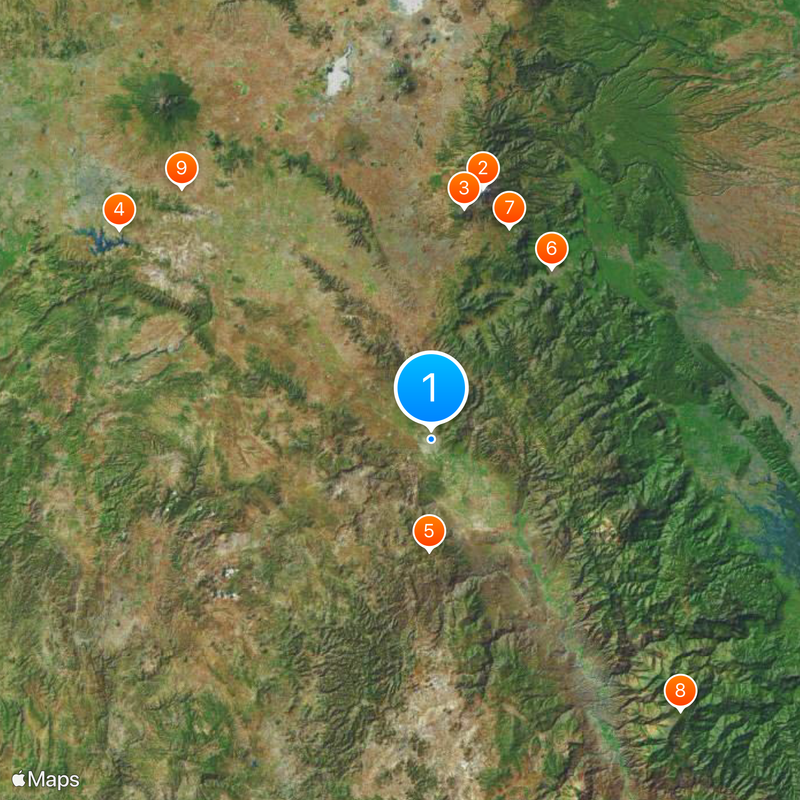
Task: Tap the orange map pin numbered 2
Action: pyautogui.click(x=484, y=167)
